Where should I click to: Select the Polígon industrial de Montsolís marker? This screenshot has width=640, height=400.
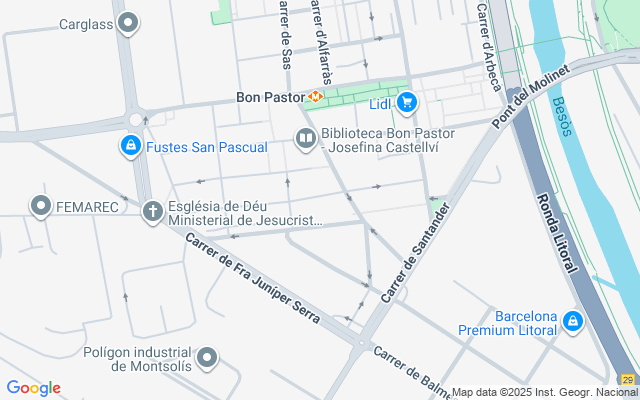point(207,358)
